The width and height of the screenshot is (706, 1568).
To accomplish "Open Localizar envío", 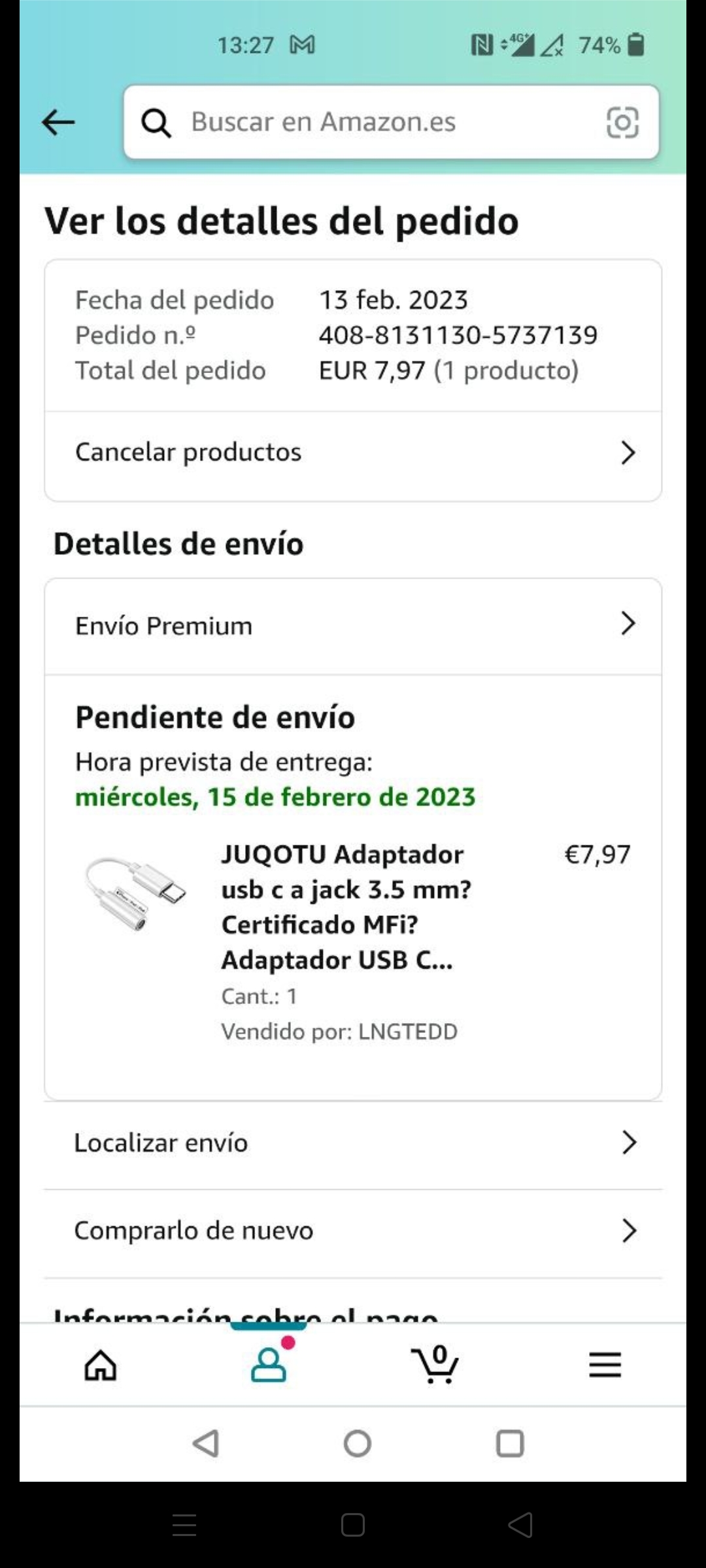I will (x=353, y=1143).
